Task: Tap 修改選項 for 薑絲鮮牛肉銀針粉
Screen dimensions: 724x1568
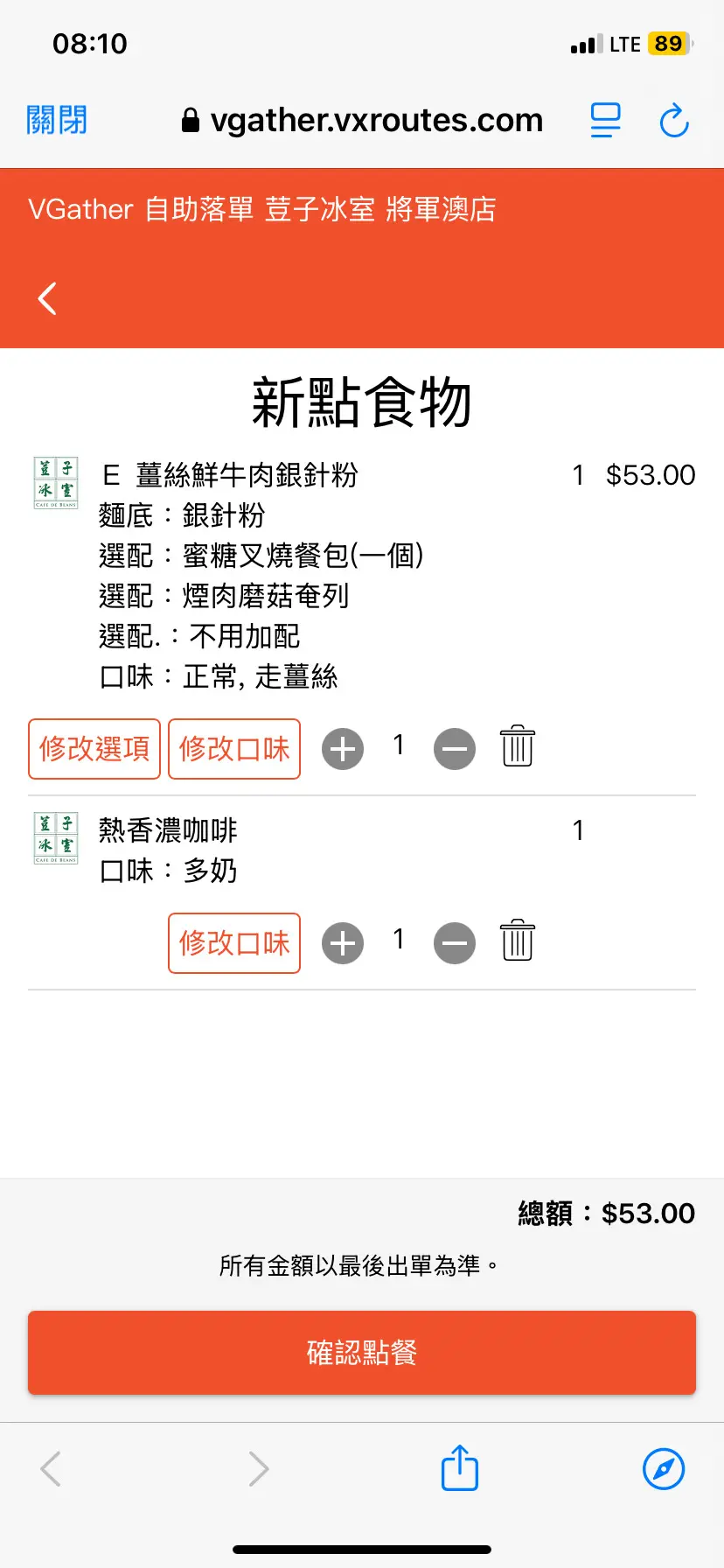Action: coord(94,749)
